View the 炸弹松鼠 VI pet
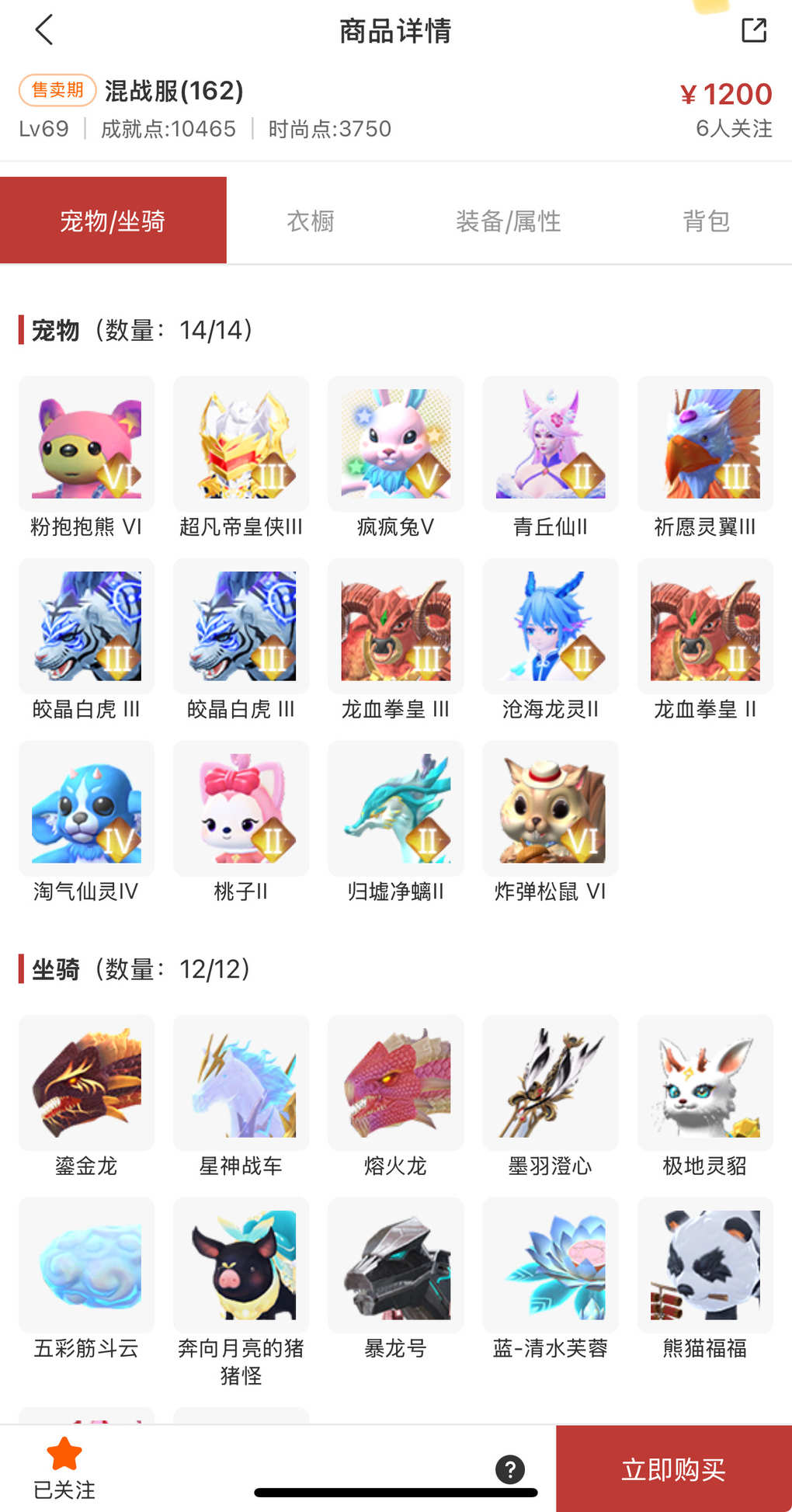 pyautogui.click(x=550, y=808)
